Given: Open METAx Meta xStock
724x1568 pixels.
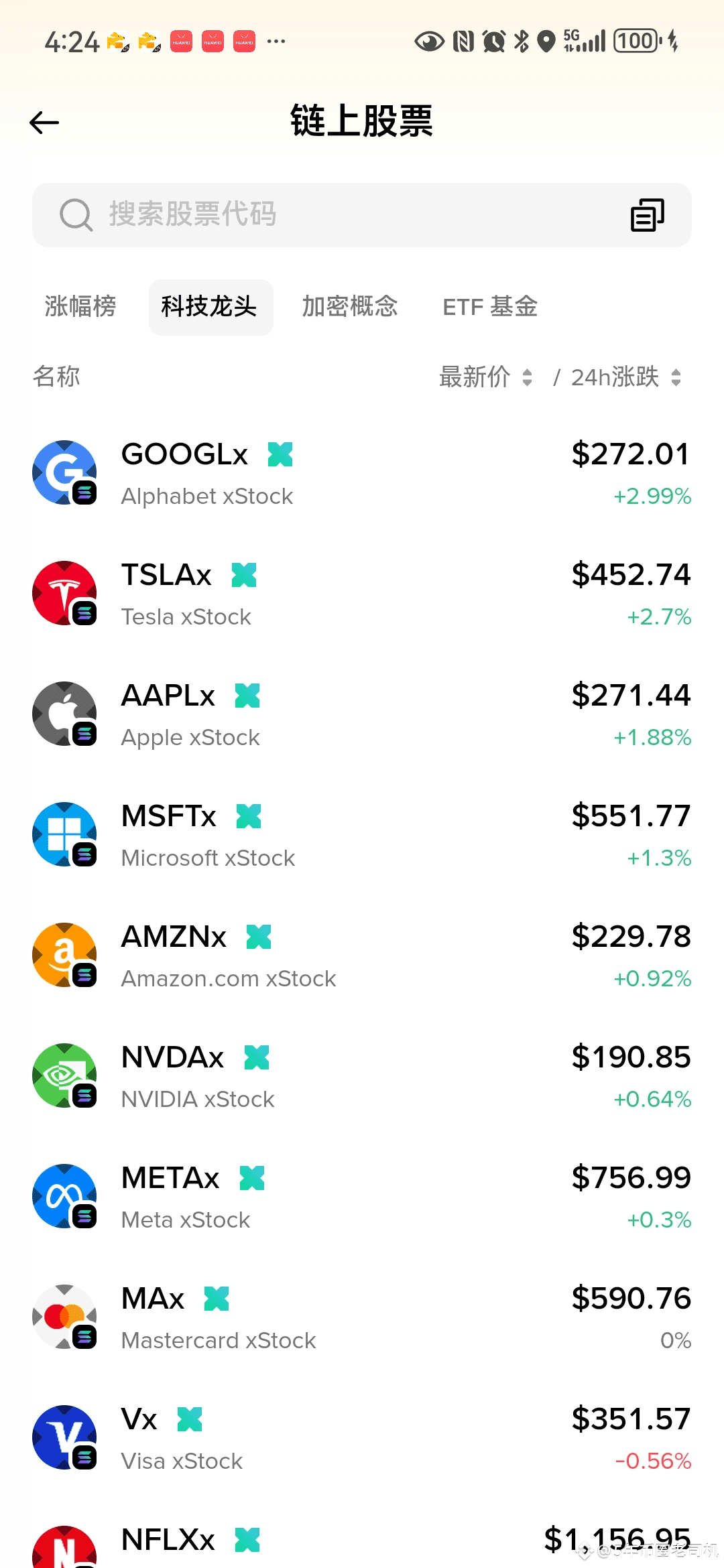Looking at the screenshot, I should [x=362, y=1197].
